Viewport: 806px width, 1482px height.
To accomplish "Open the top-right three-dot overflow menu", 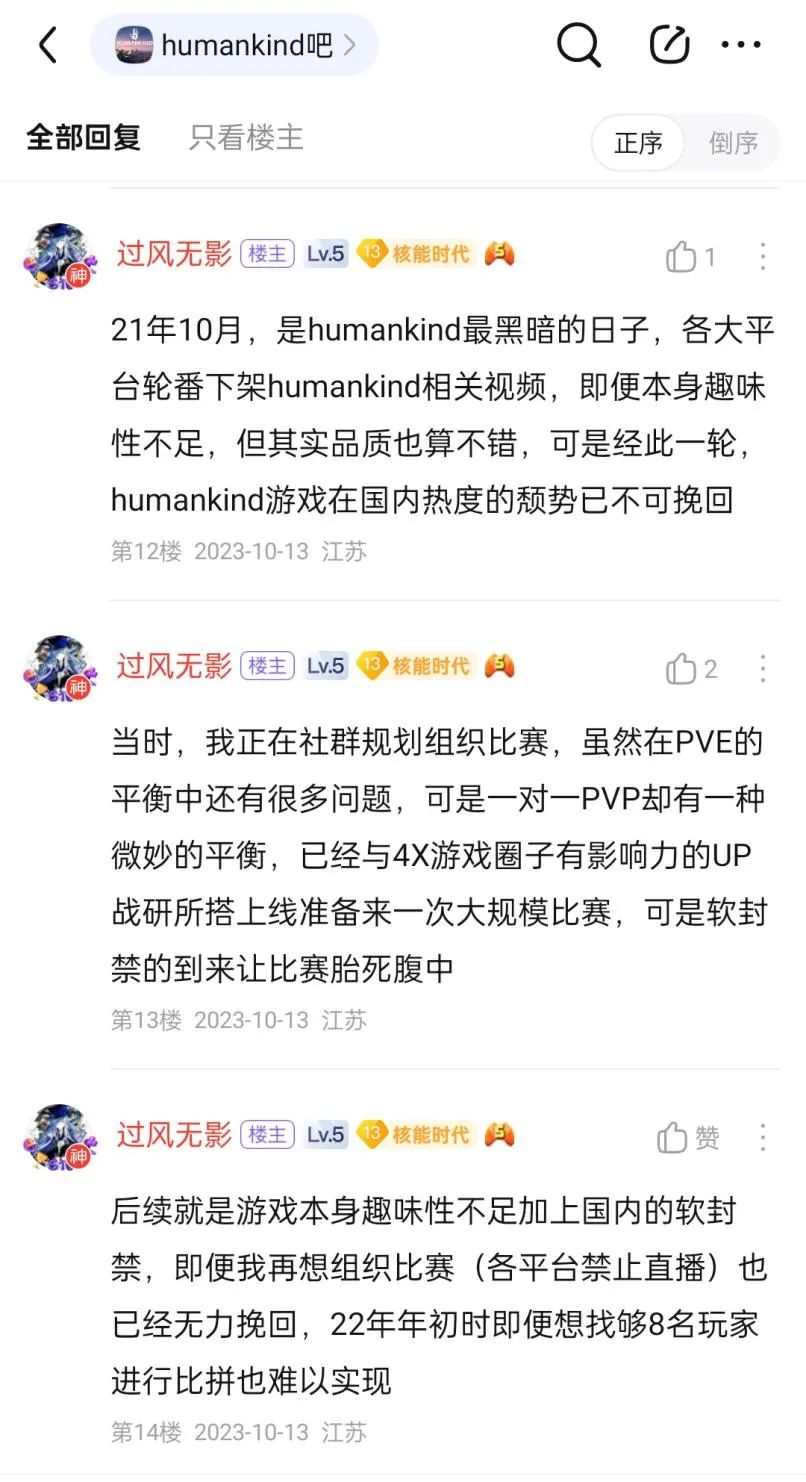I will pyautogui.click(x=741, y=44).
